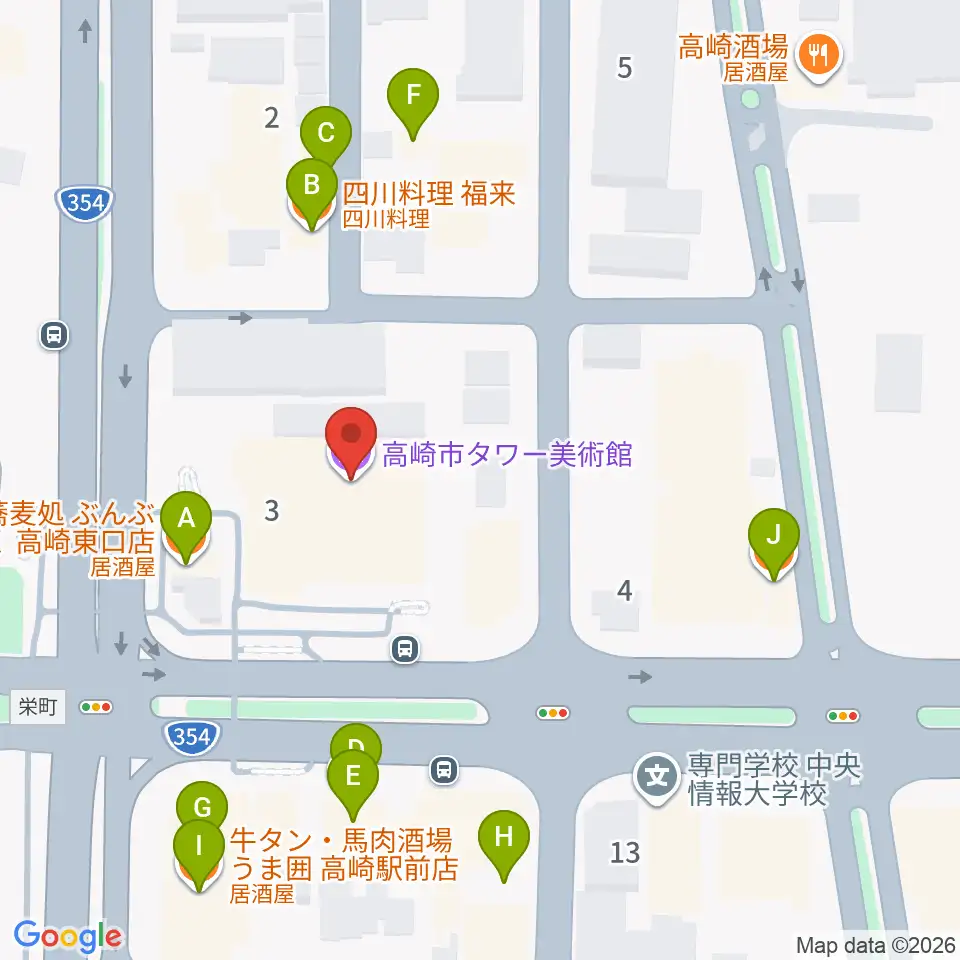Select green marker I
Screen dimensions: 960x960
pyautogui.click(x=199, y=853)
